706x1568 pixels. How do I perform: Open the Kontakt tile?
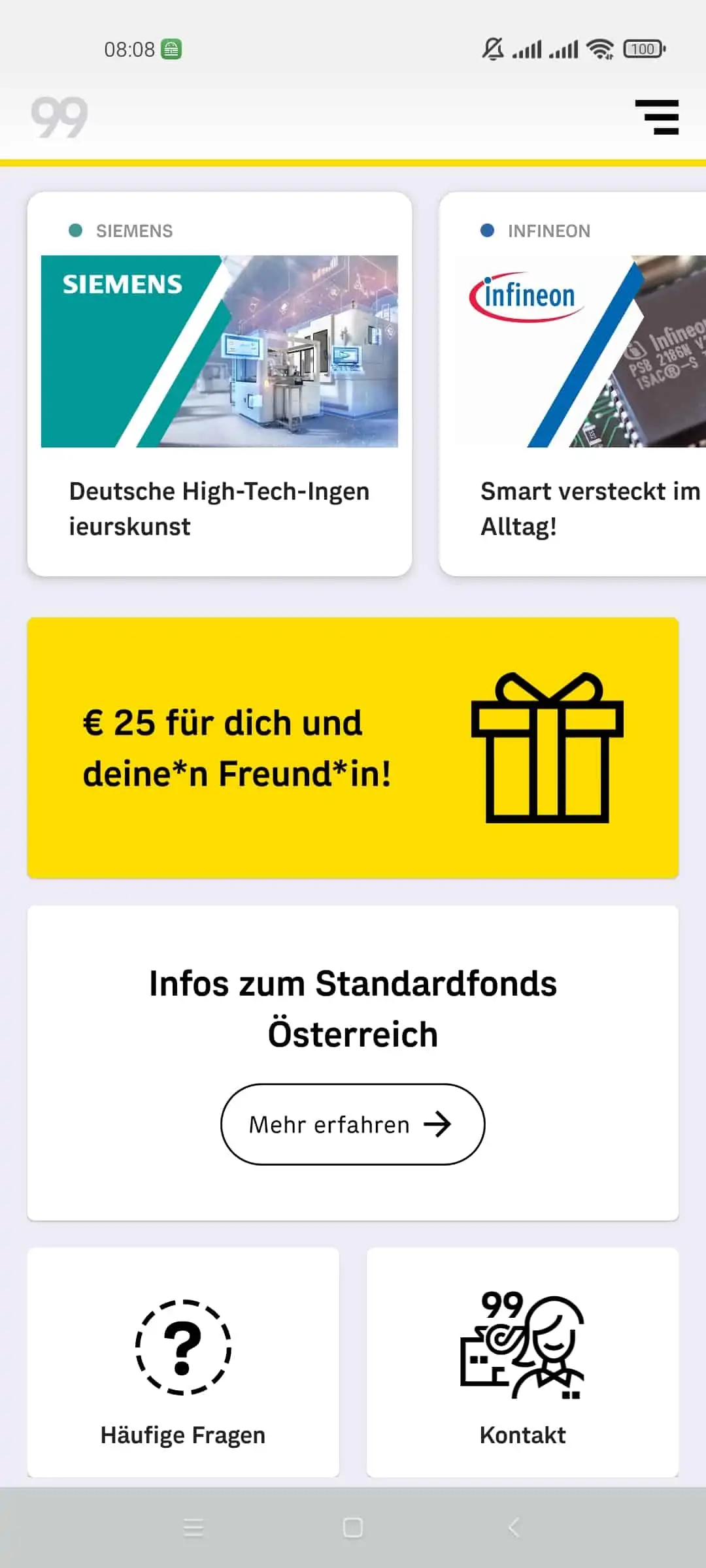click(x=522, y=1362)
